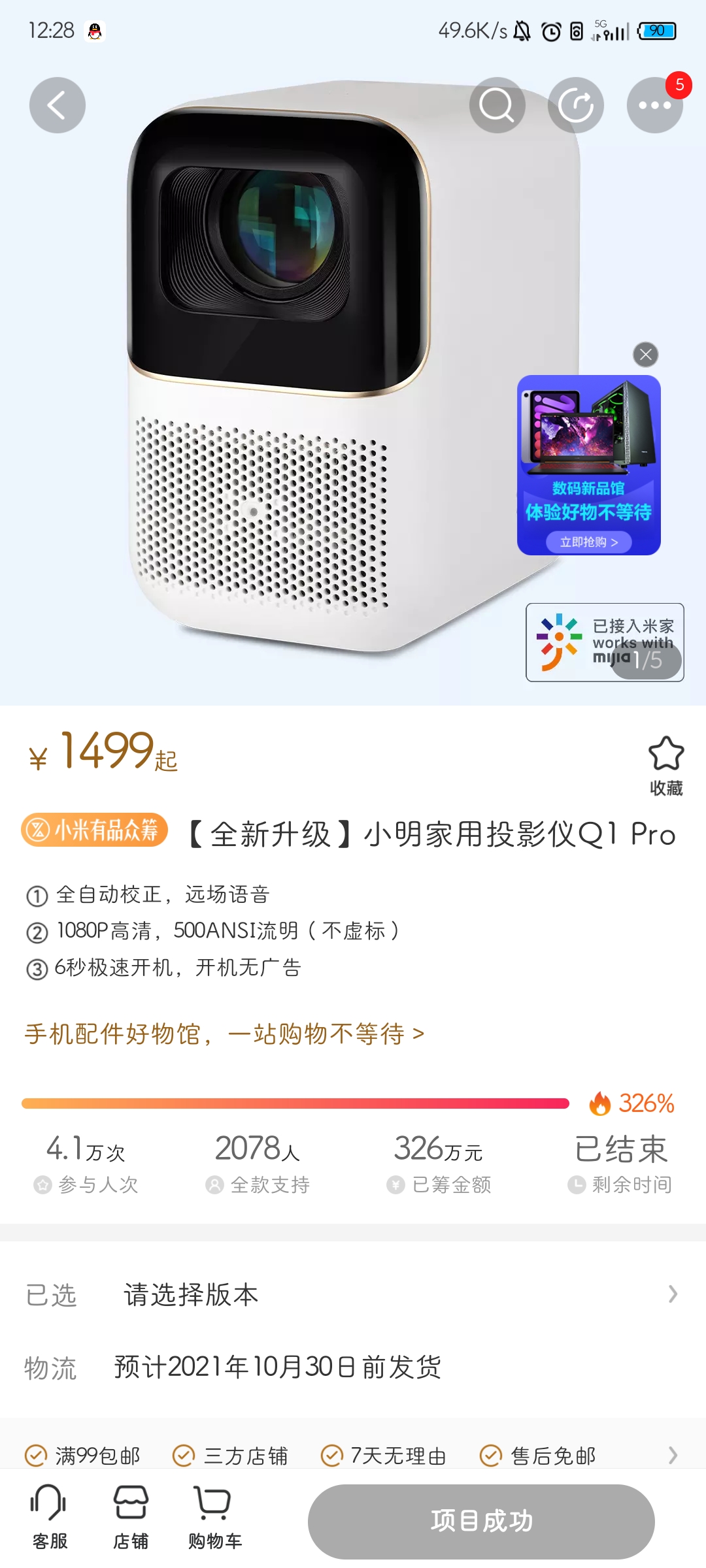Image resolution: width=706 pixels, height=1568 pixels.
Task: Share this projector product
Action: [576, 105]
